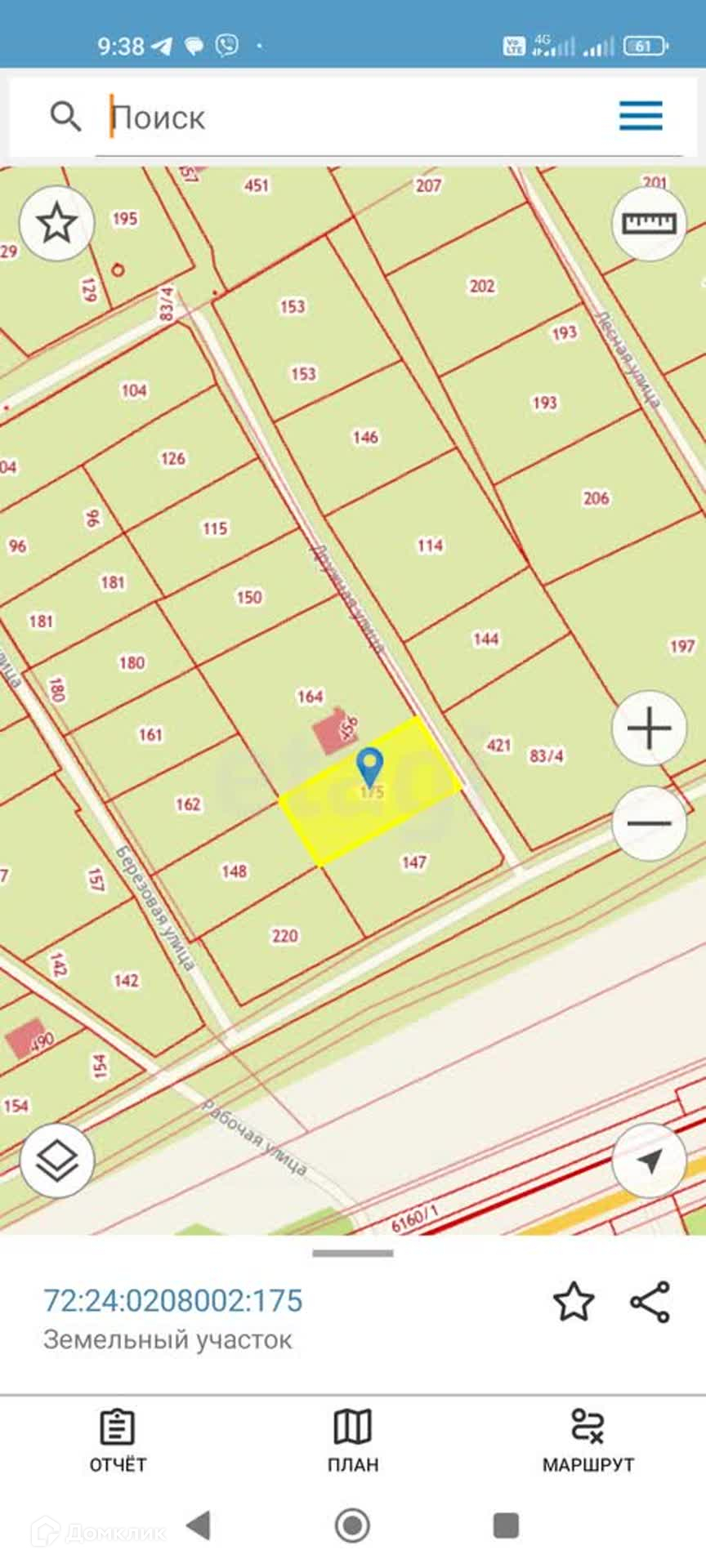Activate the ruler measurement tool
The width and height of the screenshot is (706, 1568).
(649, 223)
